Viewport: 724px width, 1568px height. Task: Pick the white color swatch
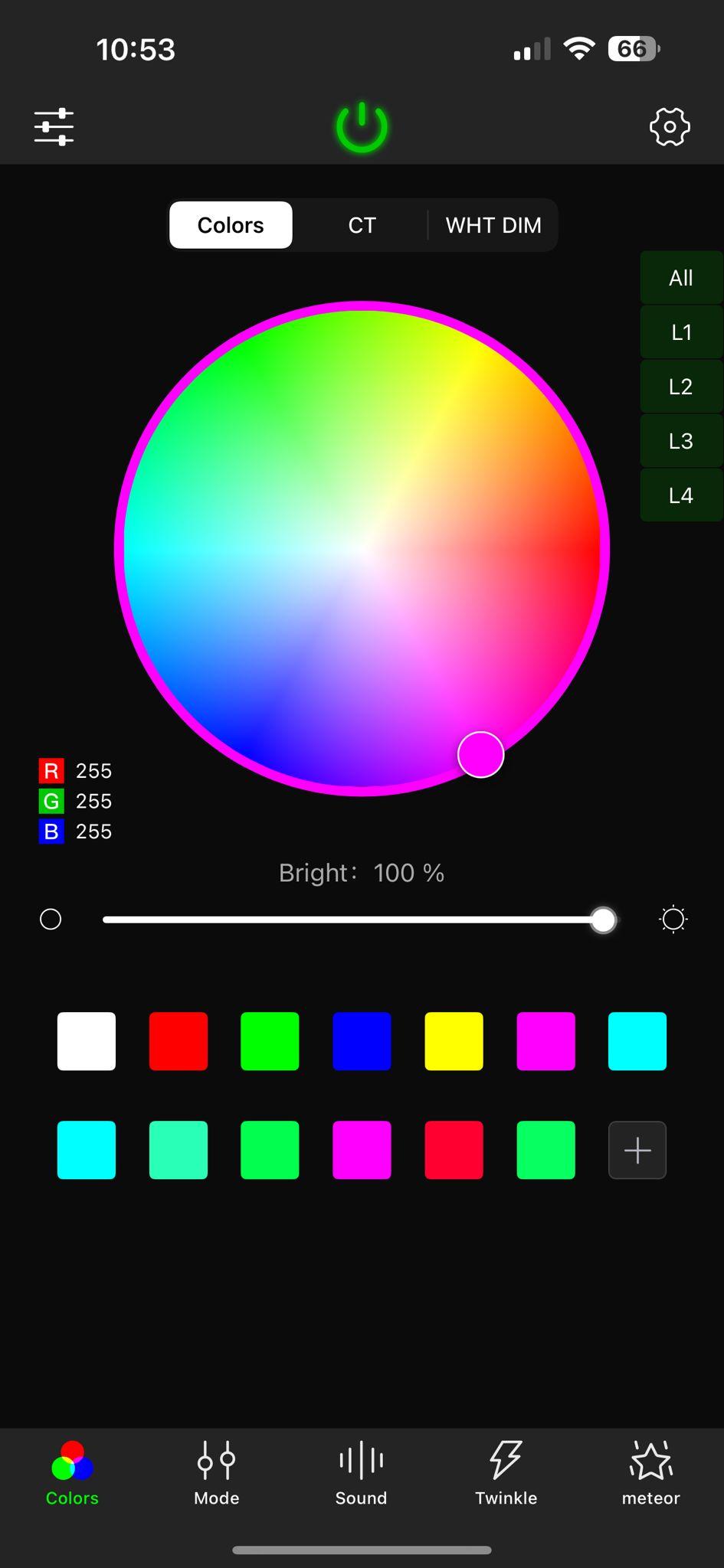[x=87, y=1041]
